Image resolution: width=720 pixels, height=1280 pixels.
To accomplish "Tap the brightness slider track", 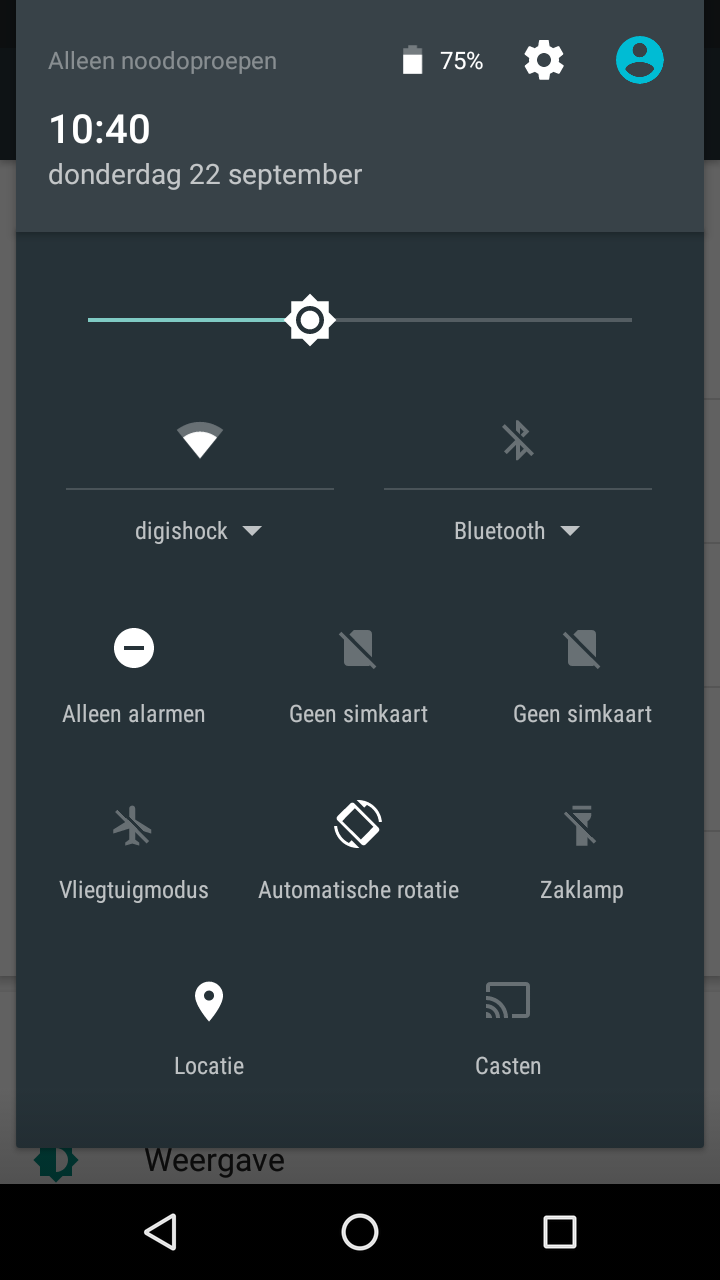I will pyautogui.click(x=360, y=320).
